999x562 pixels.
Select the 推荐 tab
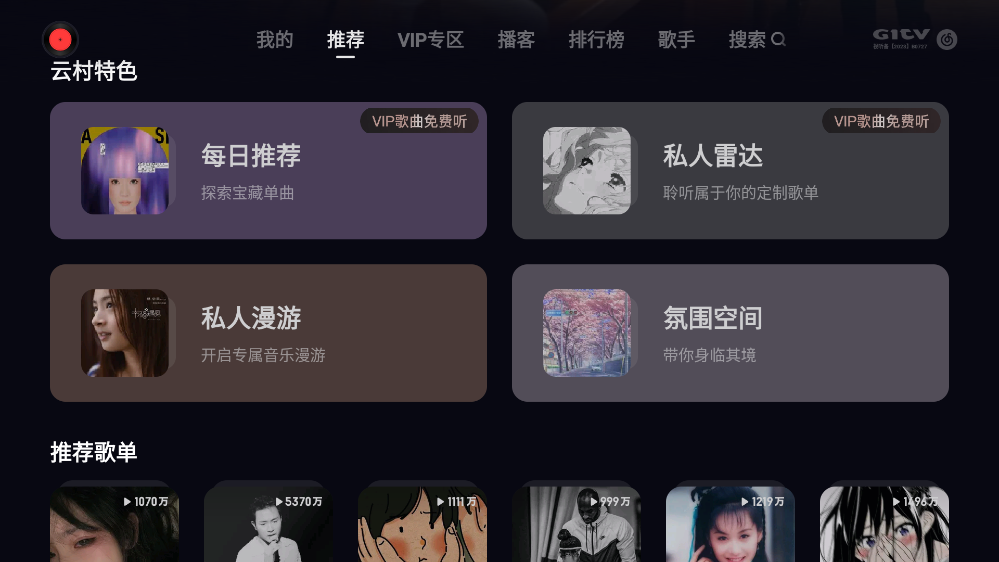345,40
